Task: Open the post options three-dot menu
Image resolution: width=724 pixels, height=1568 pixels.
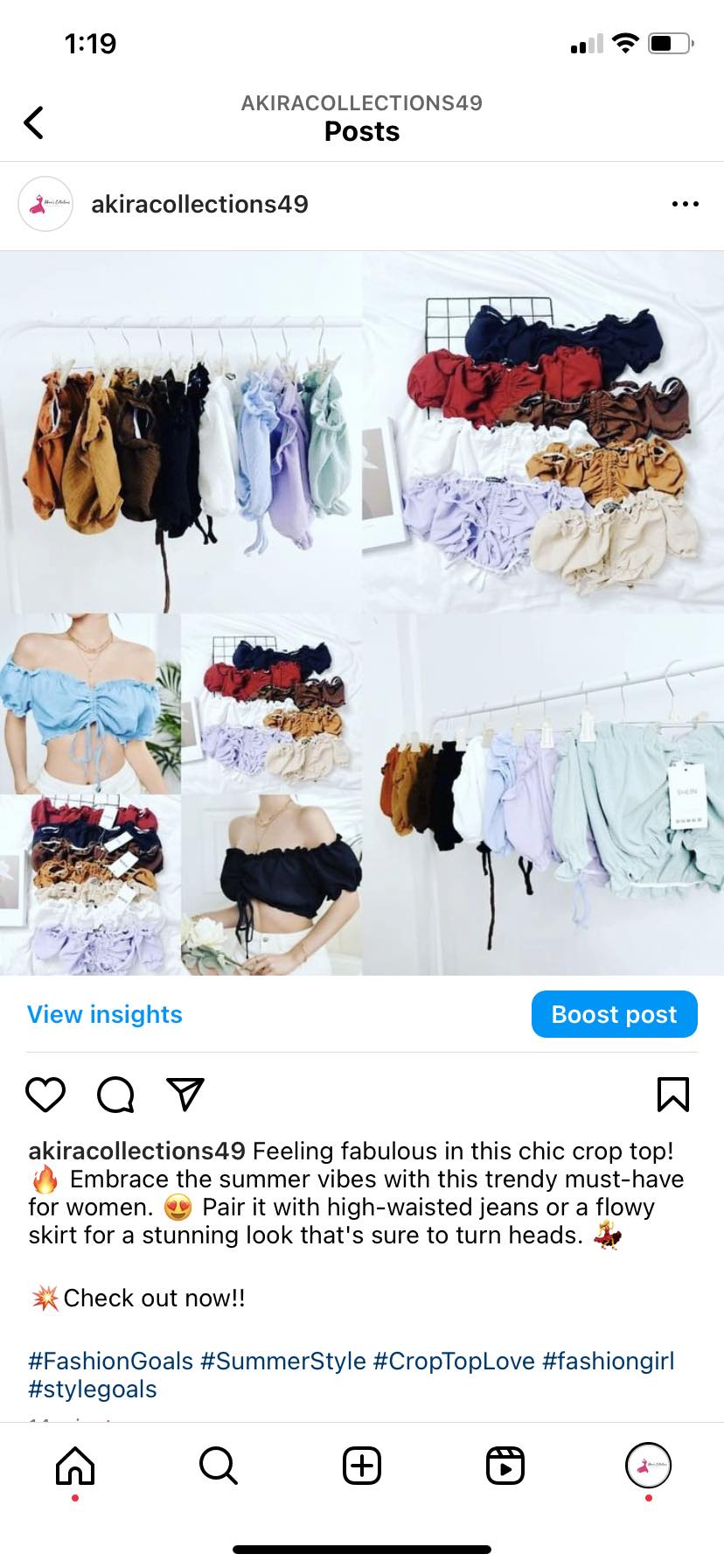Action: point(685,205)
